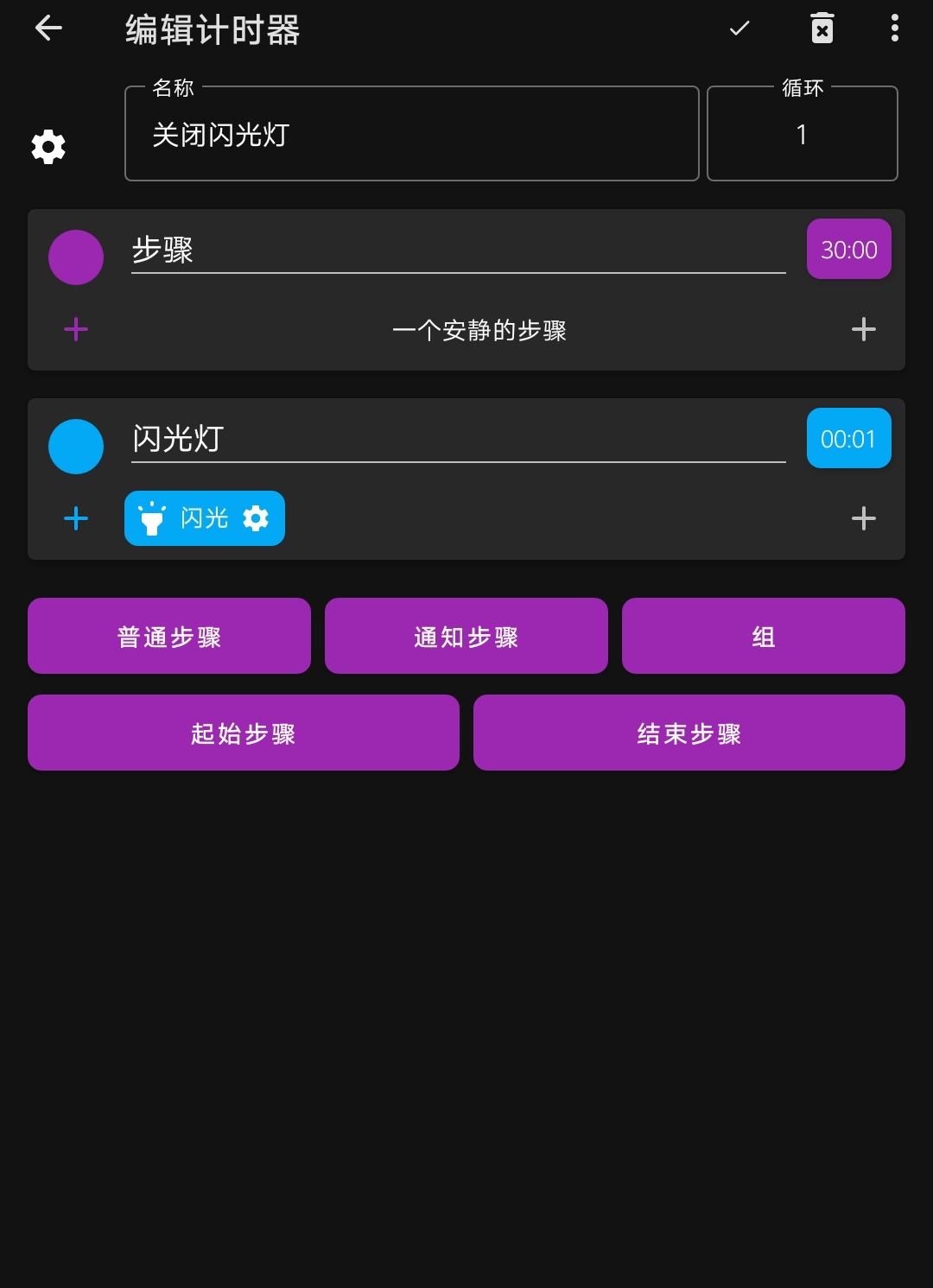Image resolution: width=933 pixels, height=1288 pixels.
Task: Set the 00:01 duration of 闪光灯
Action: point(848,439)
